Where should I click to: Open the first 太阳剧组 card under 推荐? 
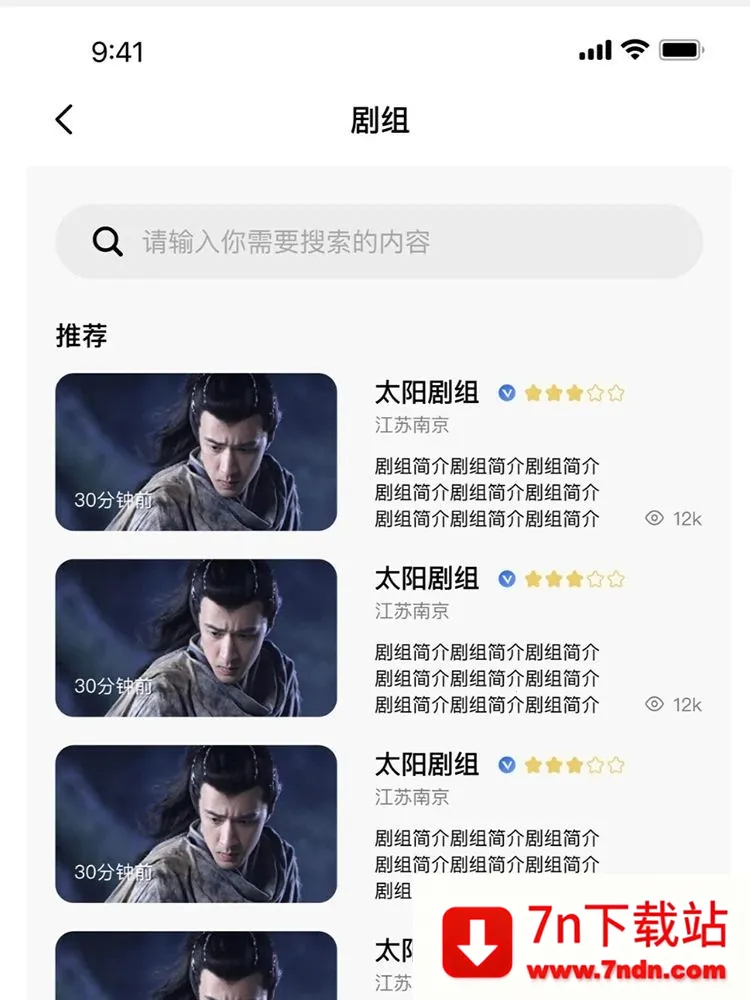(x=380, y=452)
